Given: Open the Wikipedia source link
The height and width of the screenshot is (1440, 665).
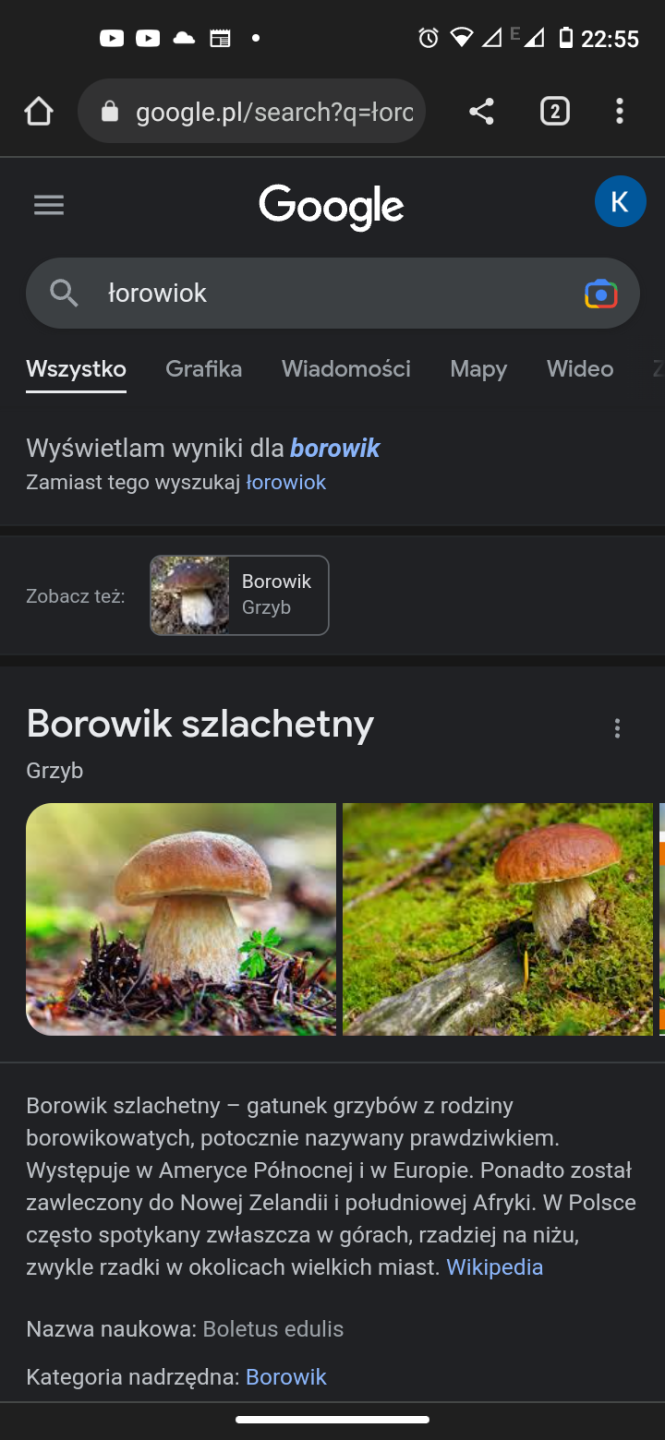Looking at the screenshot, I should (x=494, y=1268).
